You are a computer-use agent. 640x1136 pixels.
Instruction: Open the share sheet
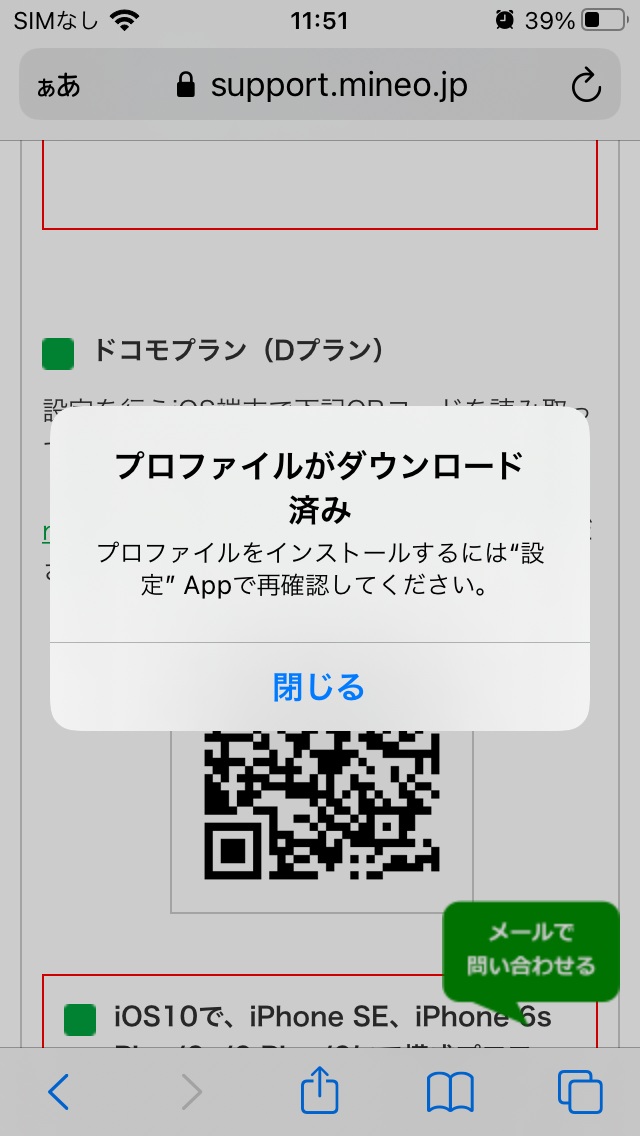point(320,1090)
